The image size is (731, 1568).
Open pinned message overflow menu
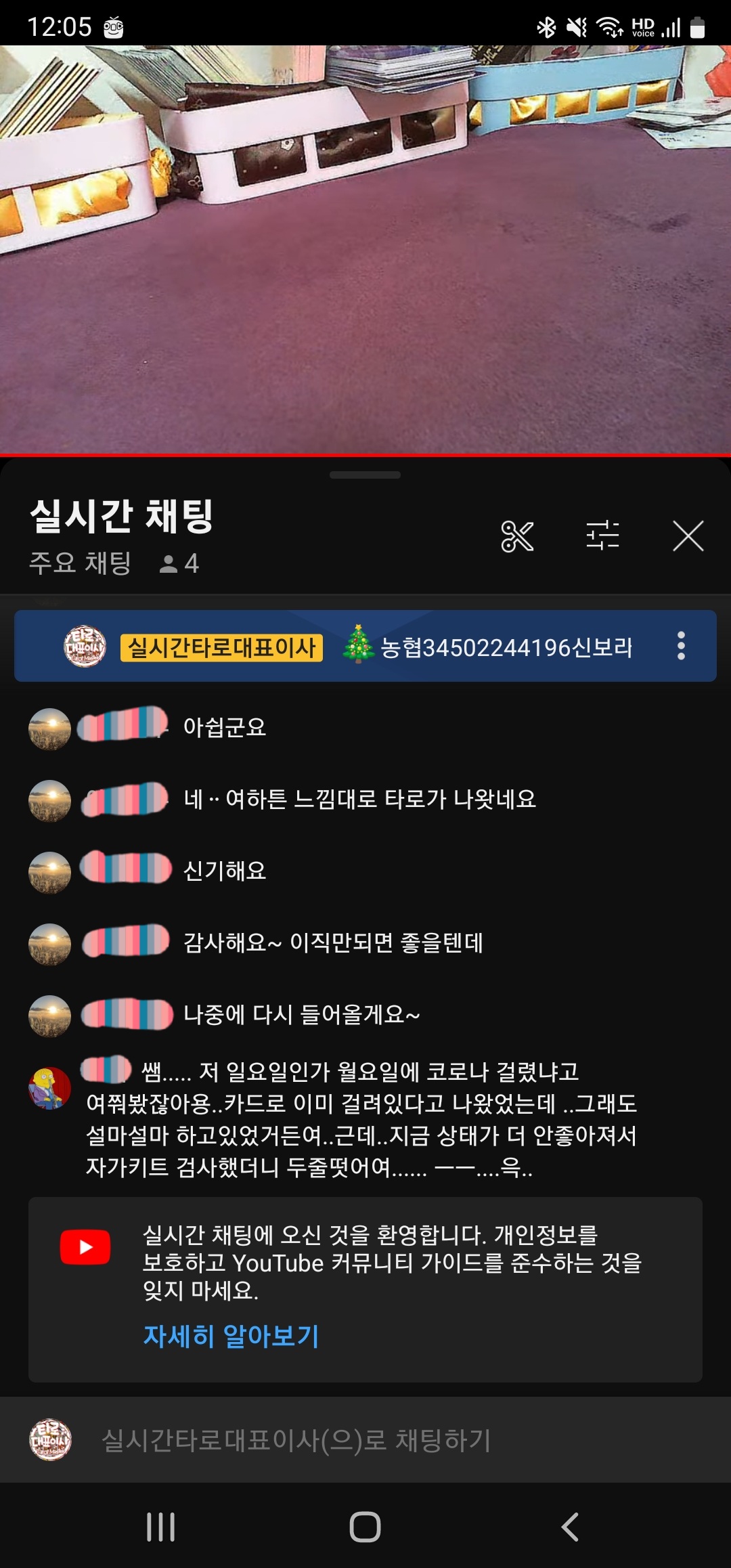[x=681, y=646]
